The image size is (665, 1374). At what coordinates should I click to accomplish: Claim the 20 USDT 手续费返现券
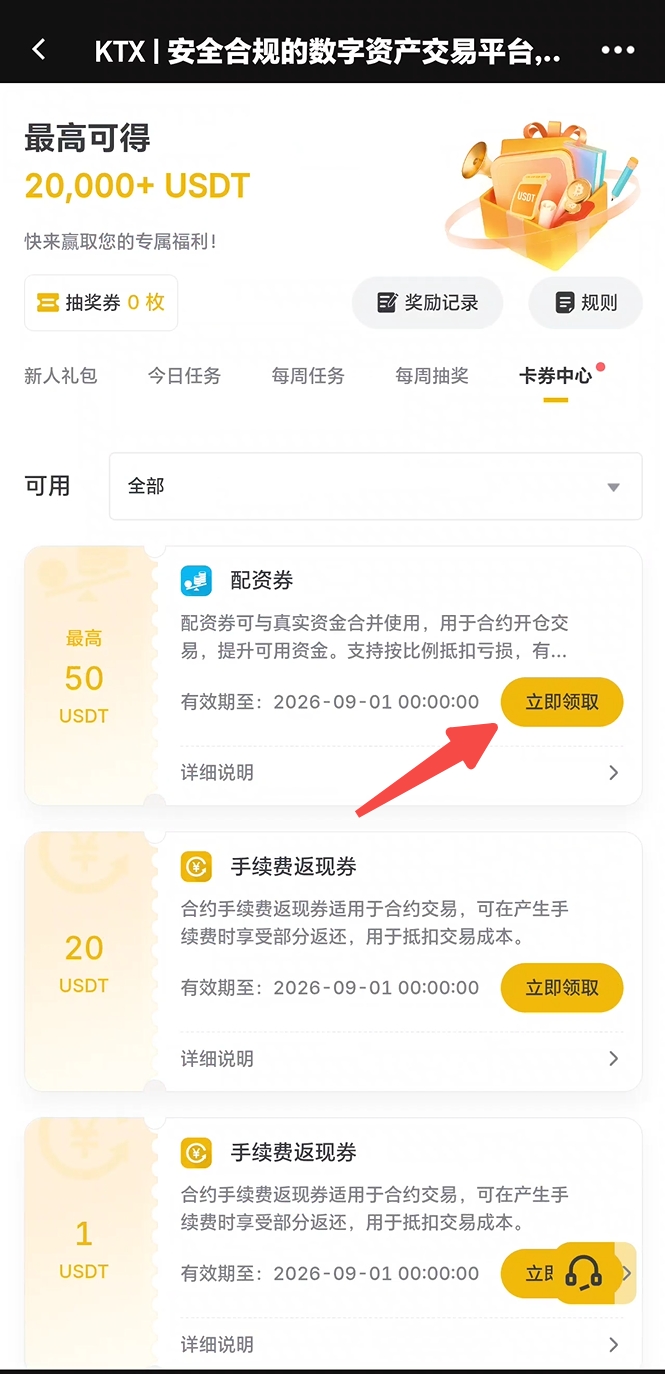[562, 988]
